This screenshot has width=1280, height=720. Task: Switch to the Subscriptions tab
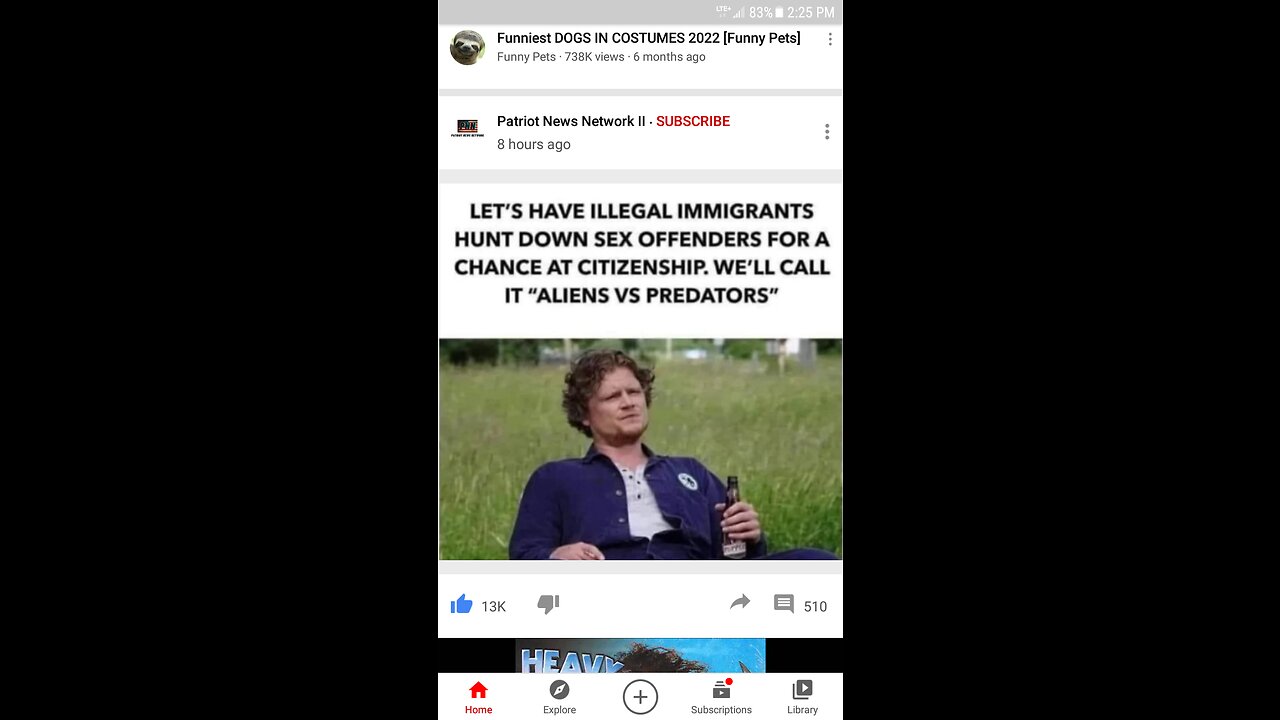(721, 697)
